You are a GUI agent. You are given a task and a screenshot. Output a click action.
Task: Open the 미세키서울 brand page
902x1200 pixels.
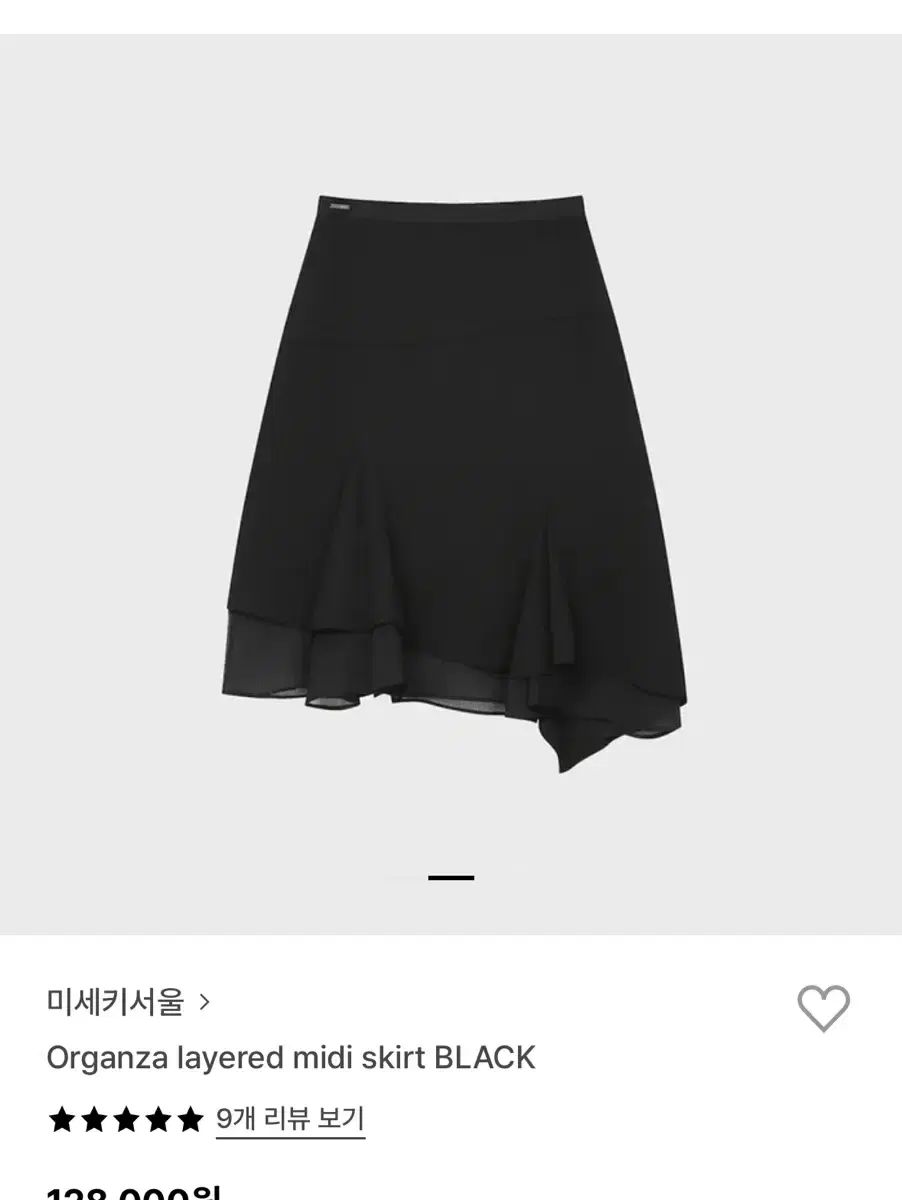(128, 1002)
